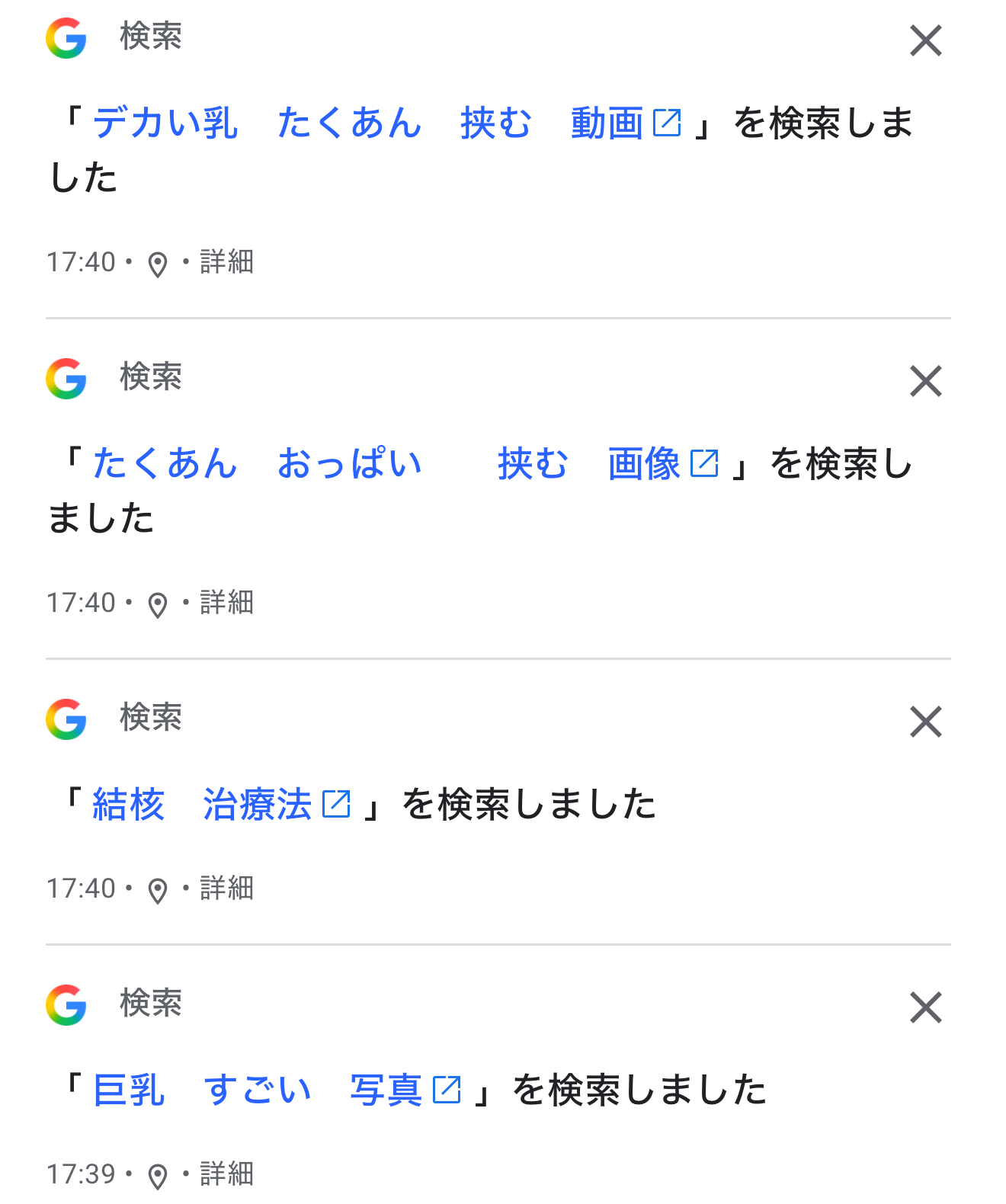
Task: Remove the search entry ending in 写真
Action: click(926, 1007)
